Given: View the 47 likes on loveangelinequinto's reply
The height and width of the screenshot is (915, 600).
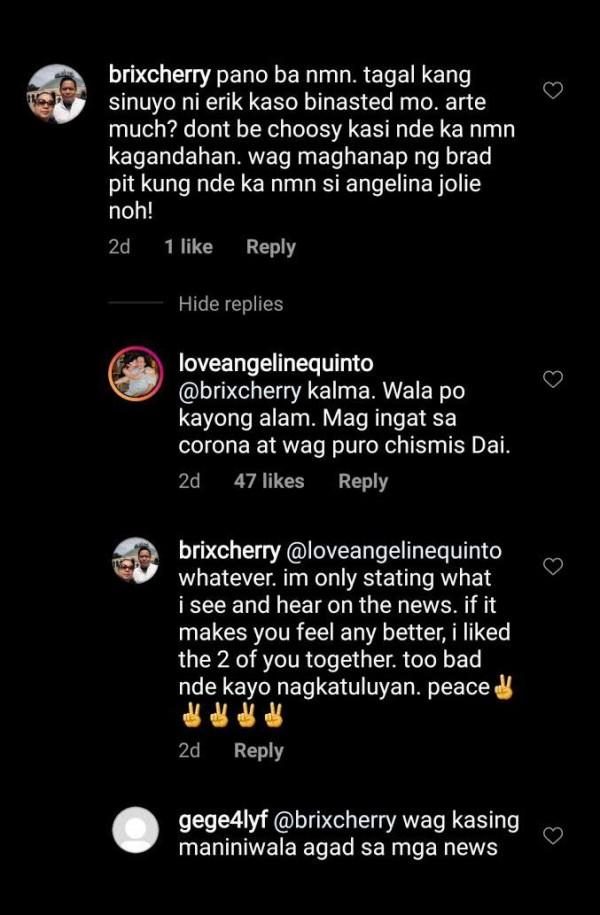Looking at the screenshot, I should coord(268,481).
